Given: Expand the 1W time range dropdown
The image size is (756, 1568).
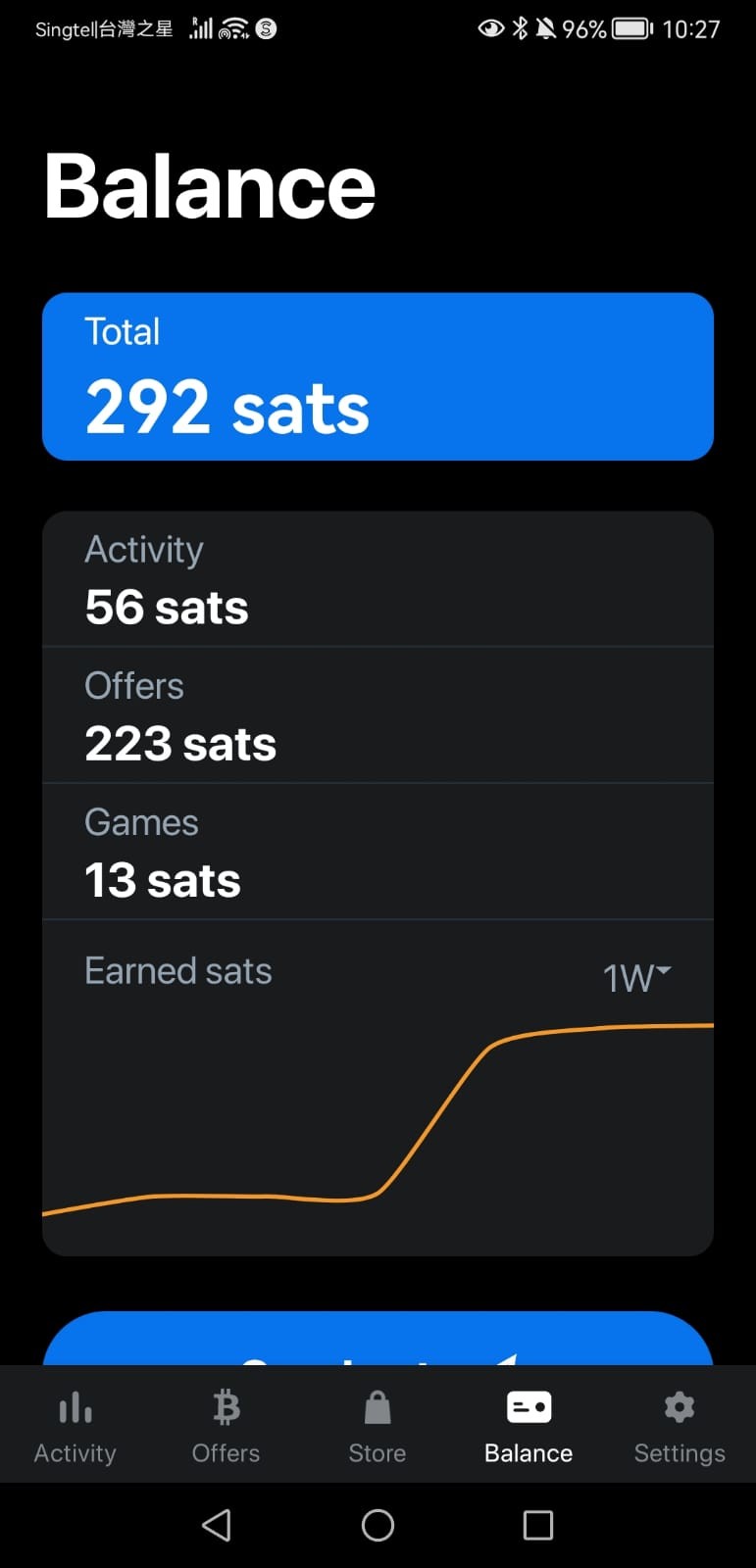Looking at the screenshot, I should pos(636,977).
